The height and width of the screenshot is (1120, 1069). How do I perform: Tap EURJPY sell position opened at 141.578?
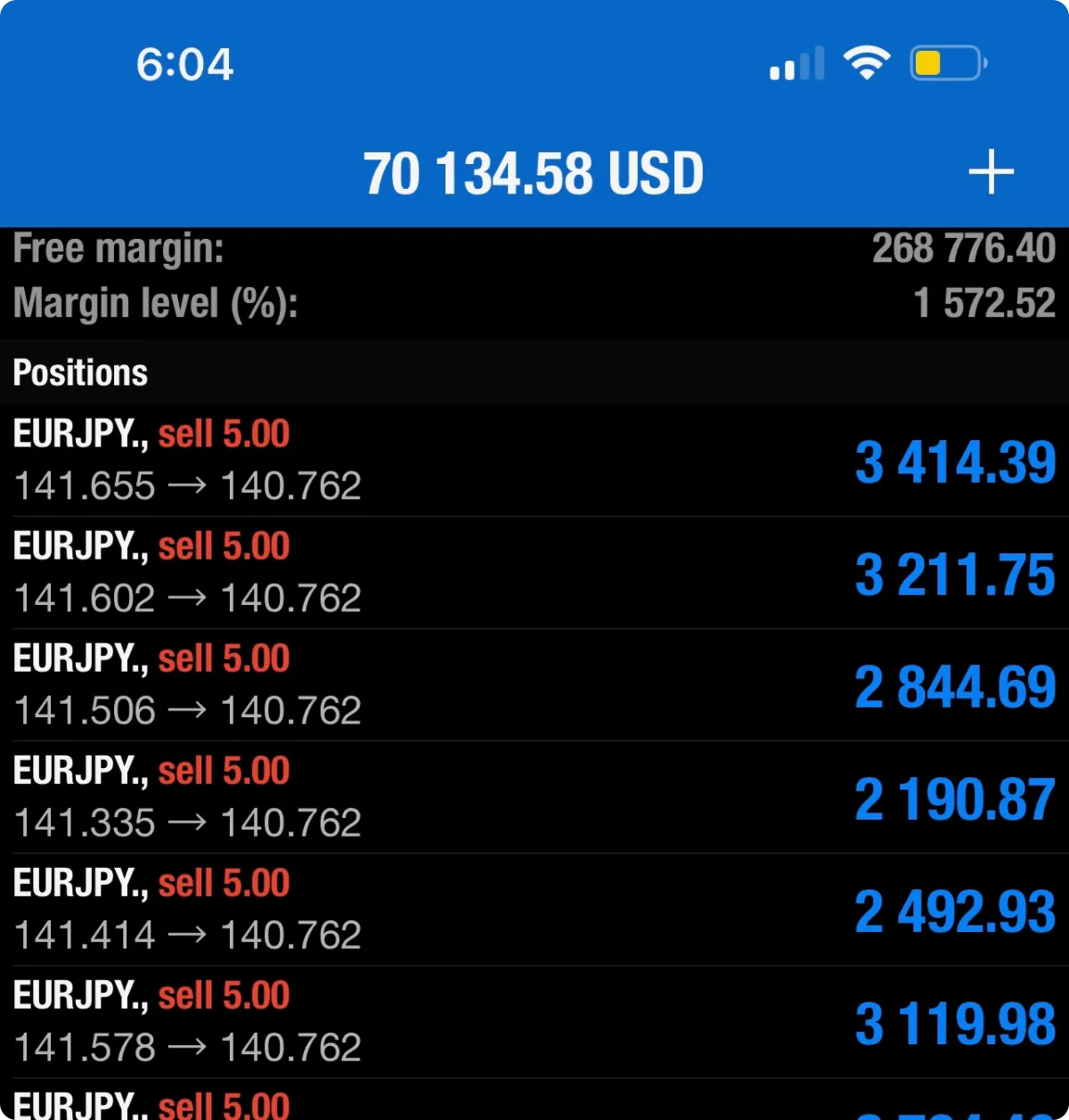coord(534,1022)
